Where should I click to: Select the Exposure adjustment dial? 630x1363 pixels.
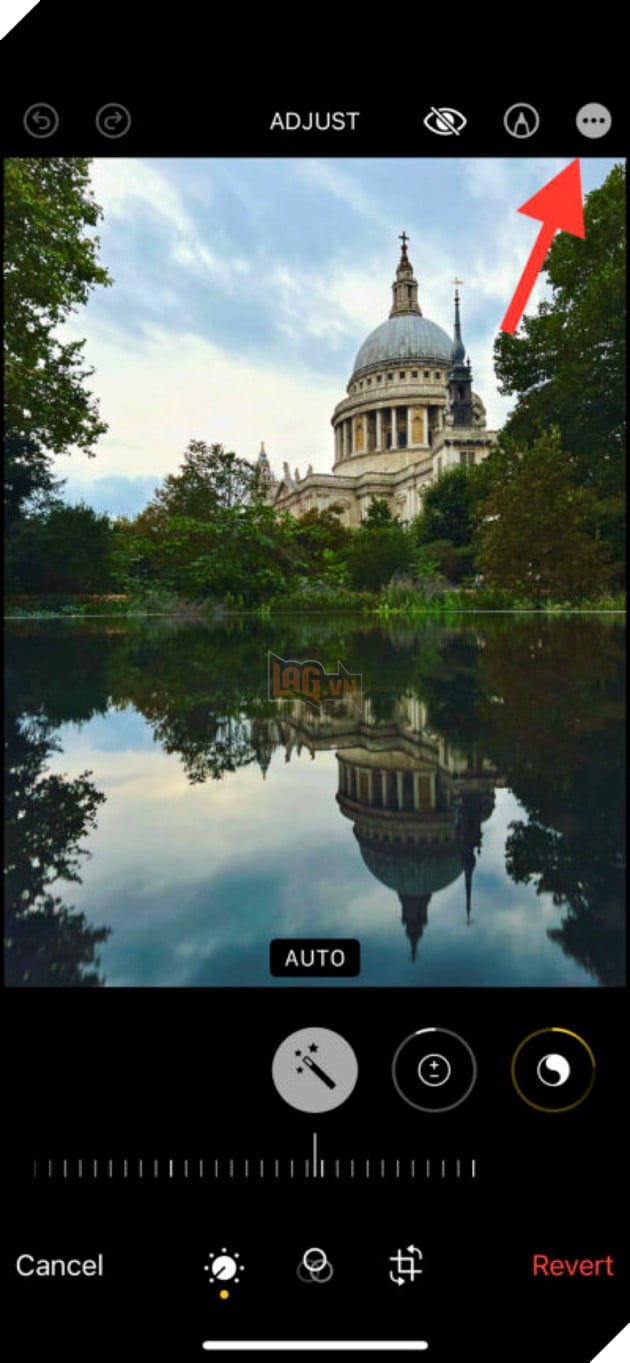[434, 1070]
